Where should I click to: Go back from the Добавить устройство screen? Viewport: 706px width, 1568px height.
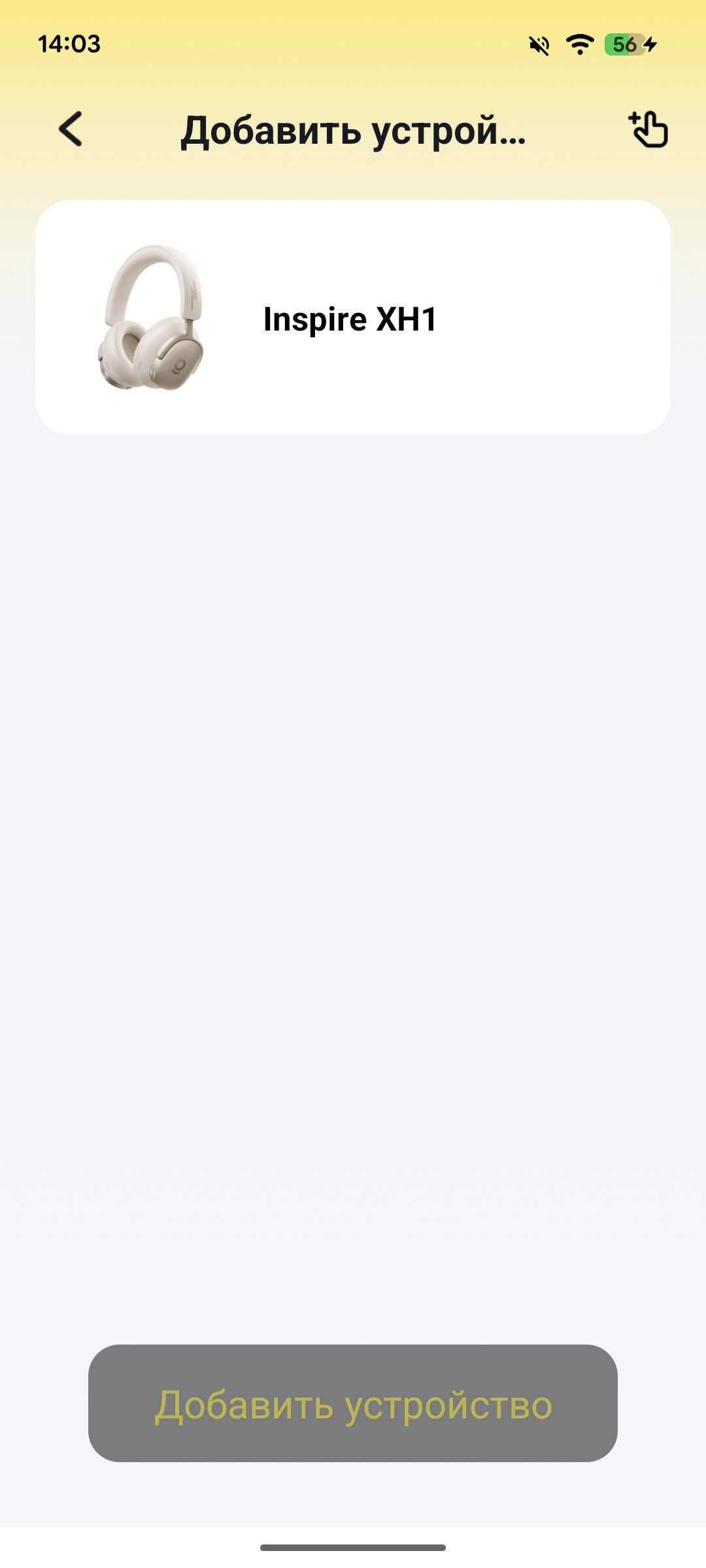tap(71, 129)
